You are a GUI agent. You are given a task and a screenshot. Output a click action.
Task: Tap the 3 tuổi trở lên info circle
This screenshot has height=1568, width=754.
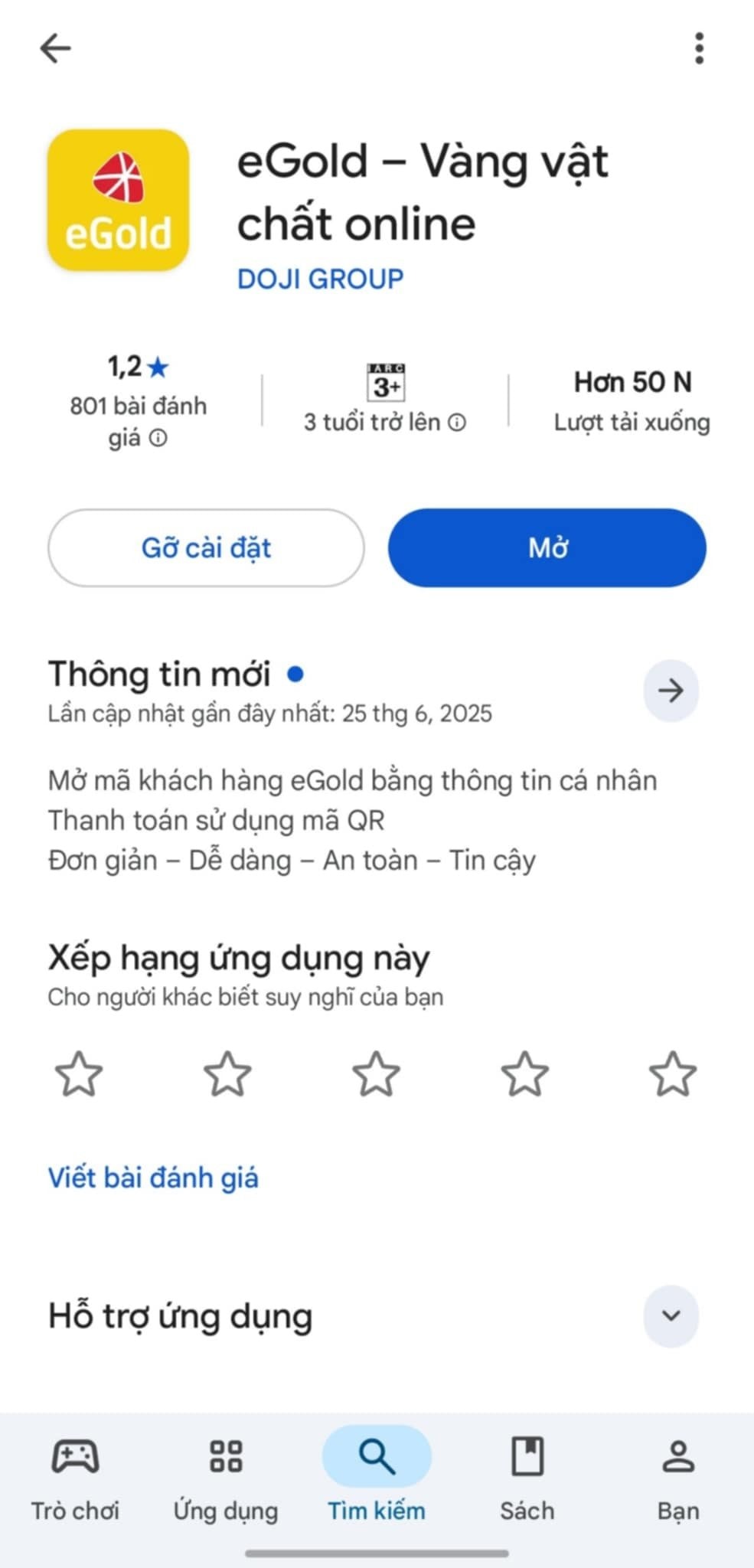(458, 422)
